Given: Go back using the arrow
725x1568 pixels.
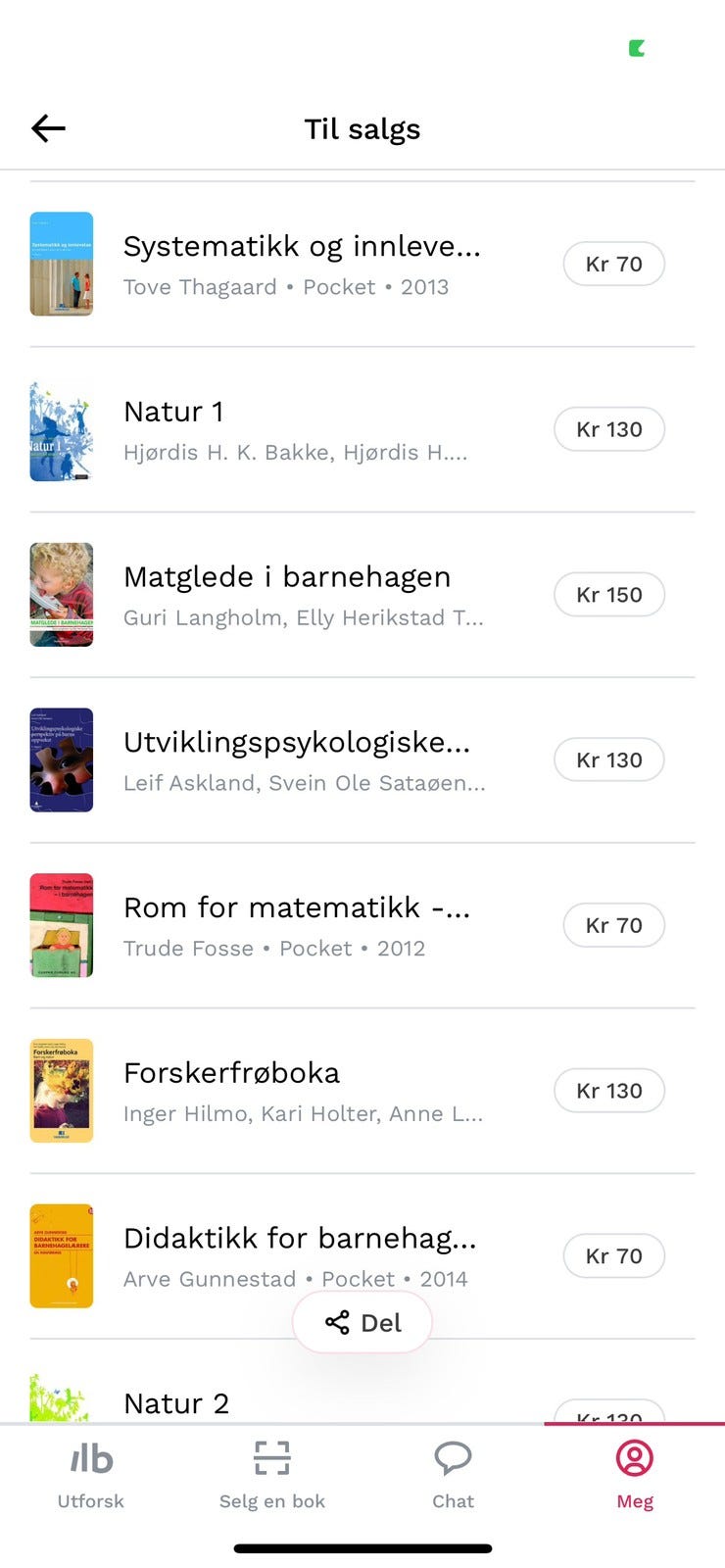Looking at the screenshot, I should pyautogui.click(x=48, y=128).
